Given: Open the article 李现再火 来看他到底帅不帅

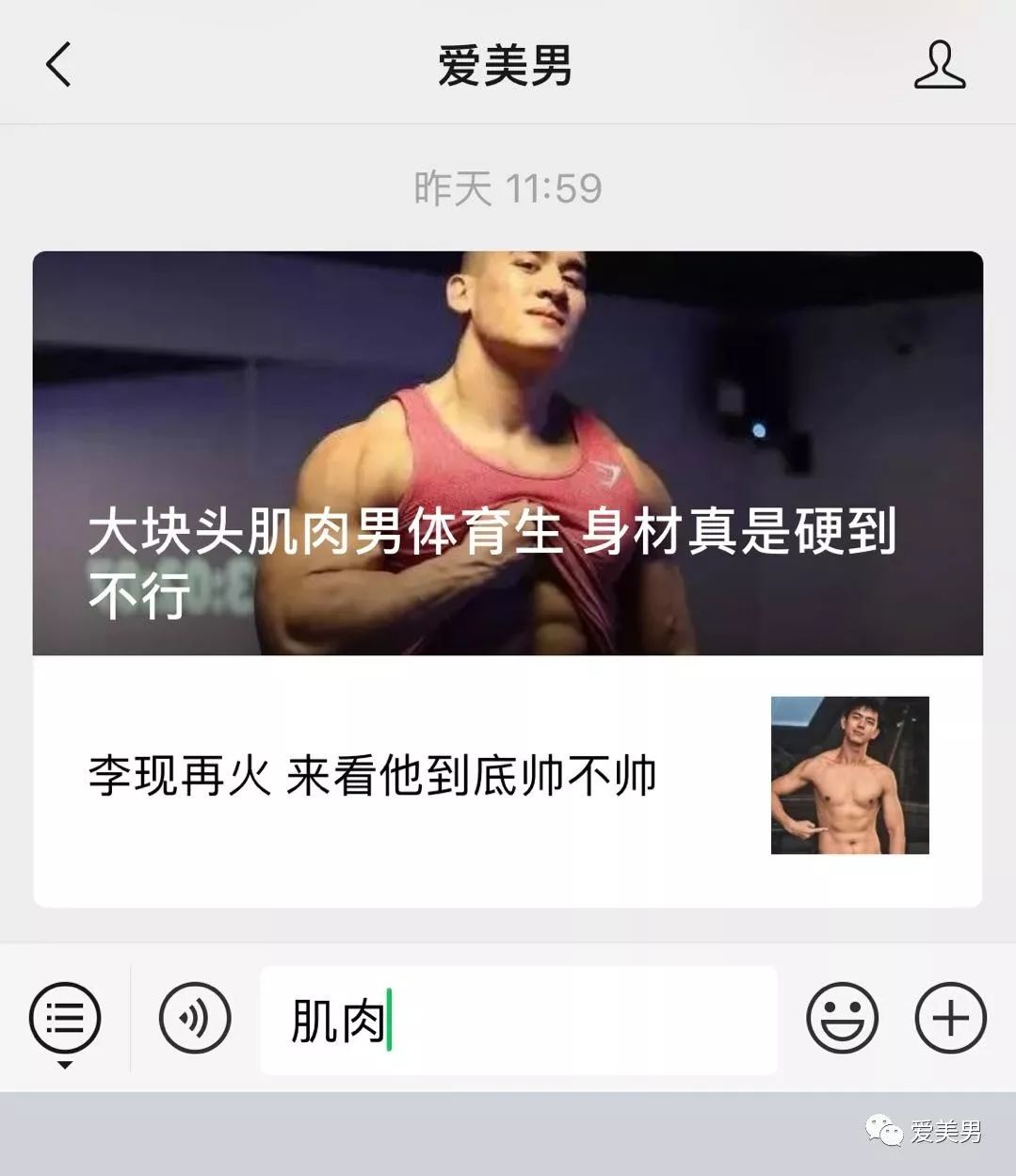Looking at the screenshot, I should 508,778.
